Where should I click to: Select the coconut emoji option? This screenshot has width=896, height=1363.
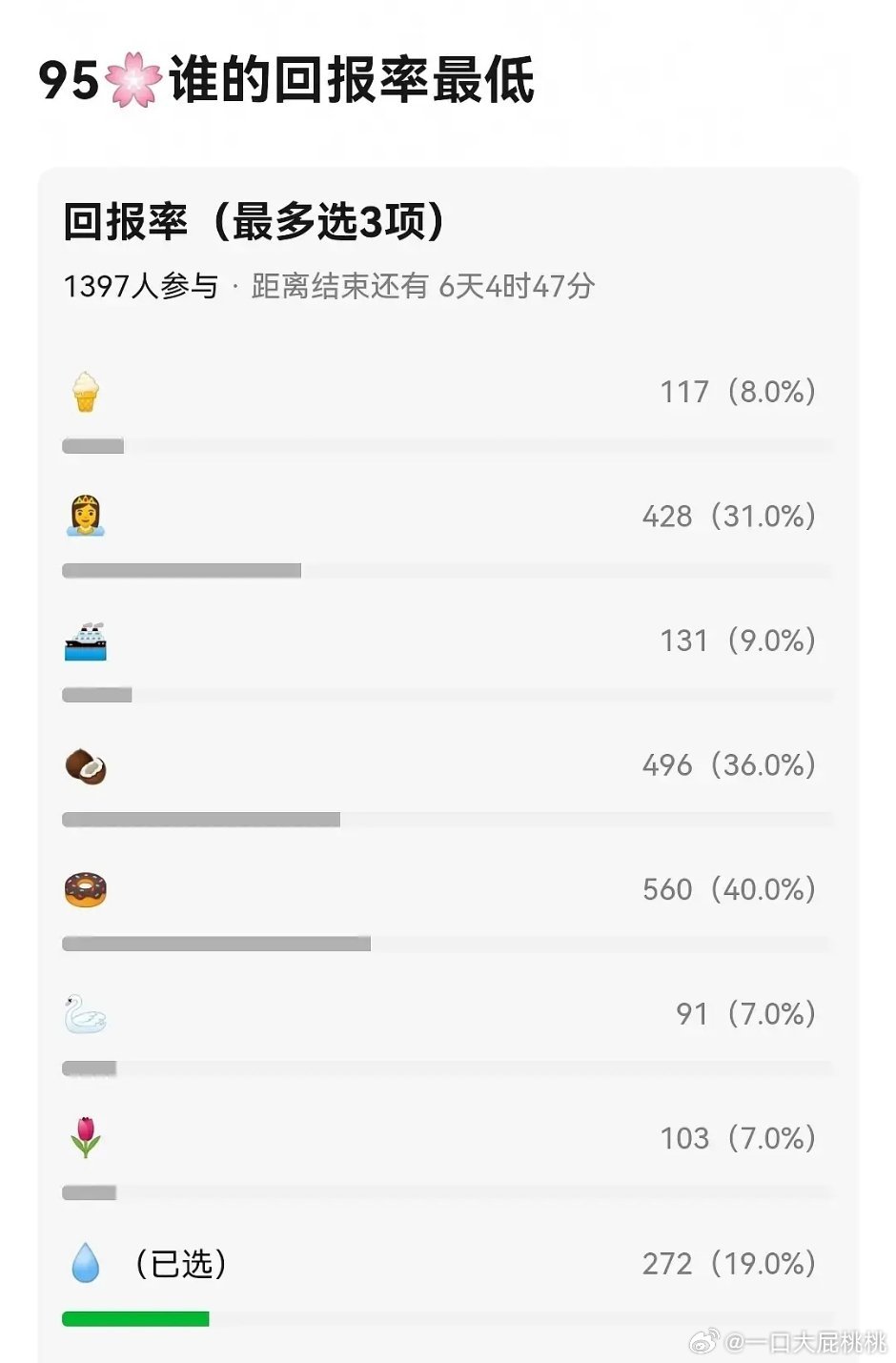click(86, 764)
